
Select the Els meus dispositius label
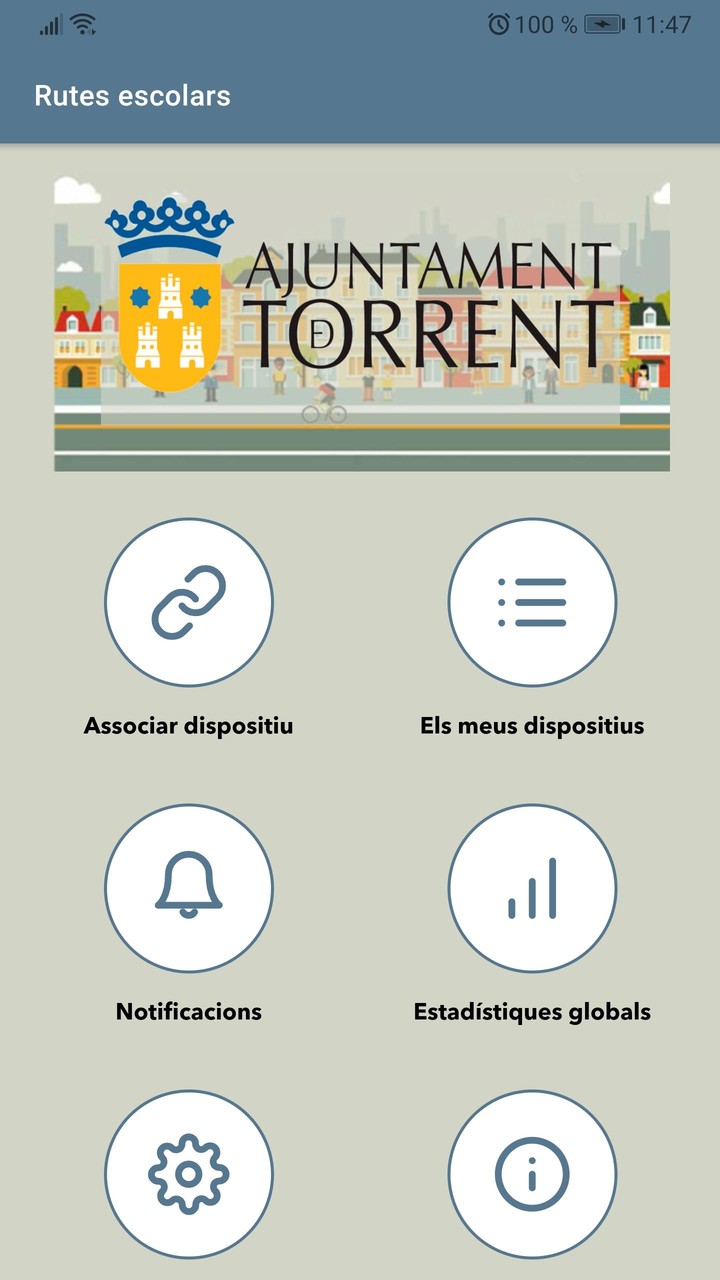point(532,725)
